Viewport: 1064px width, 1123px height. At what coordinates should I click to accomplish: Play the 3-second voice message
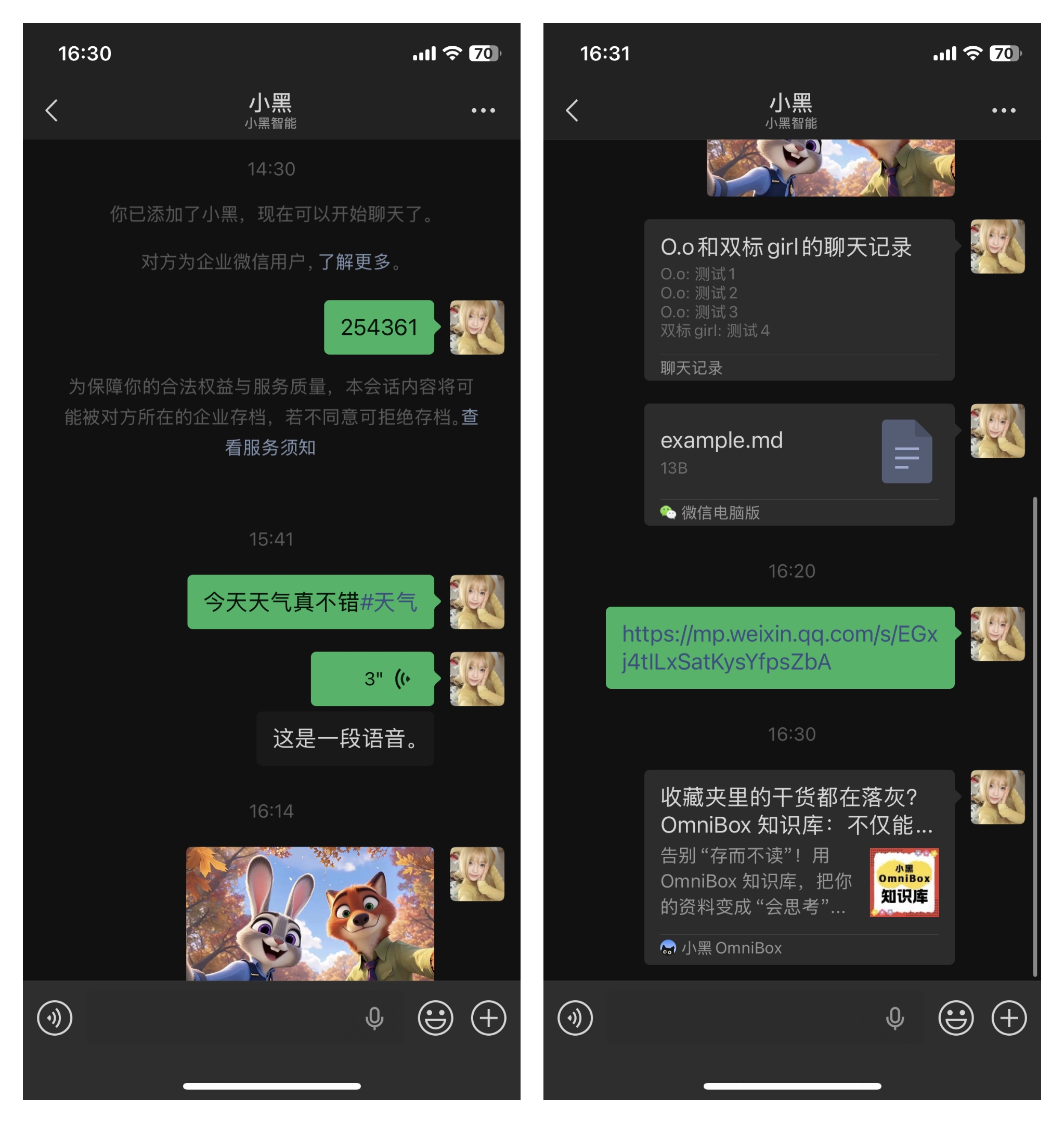(x=373, y=678)
